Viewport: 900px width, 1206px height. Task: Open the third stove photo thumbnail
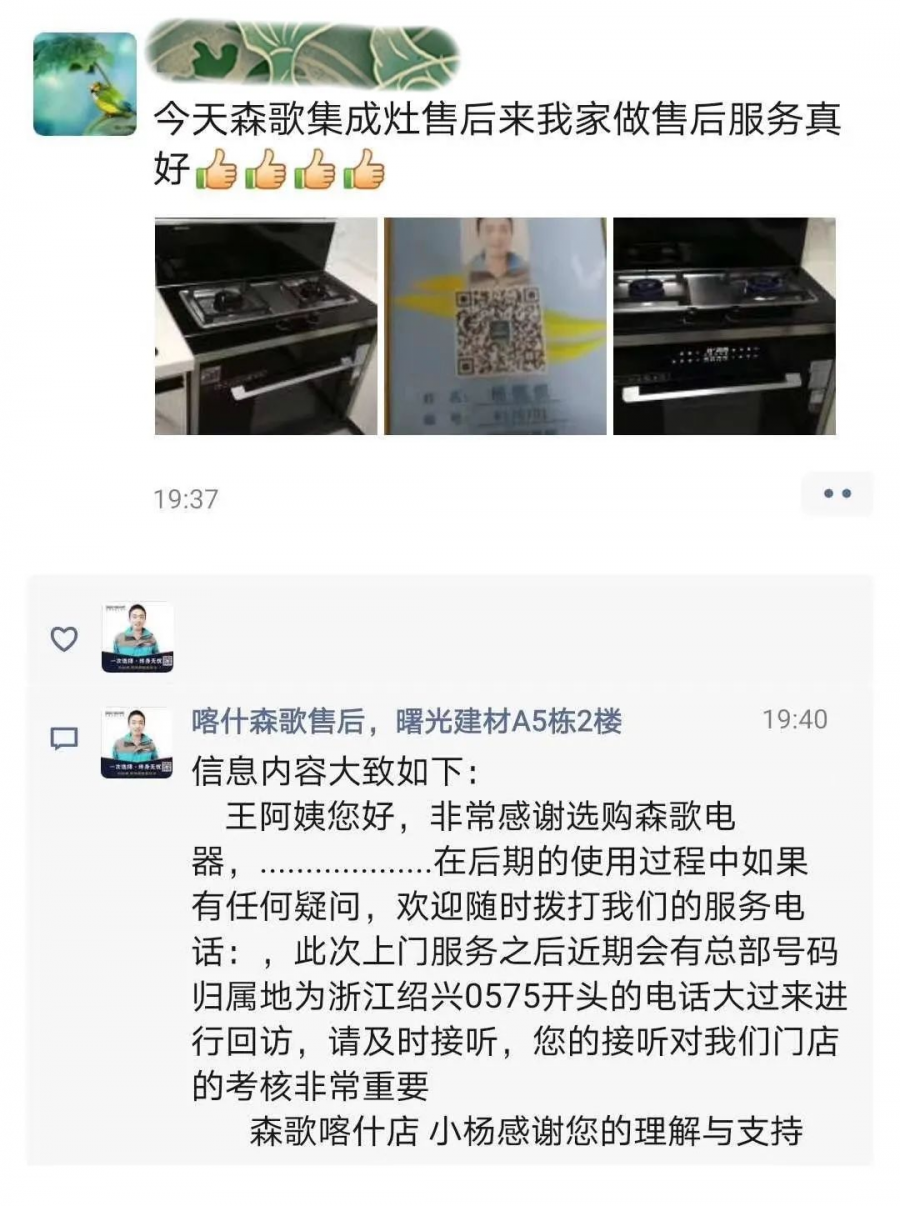point(724,326)
